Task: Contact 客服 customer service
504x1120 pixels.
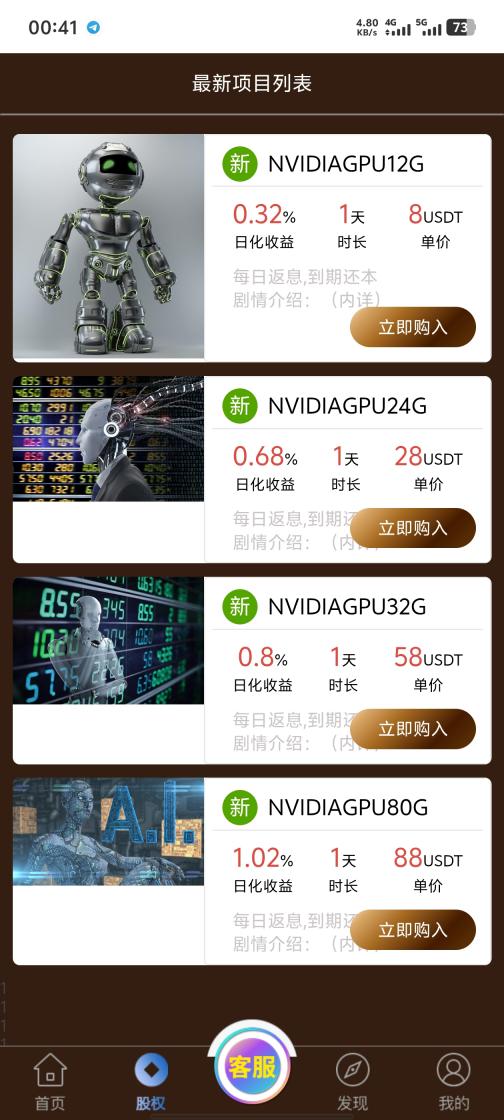Action: click(252, 1068)
